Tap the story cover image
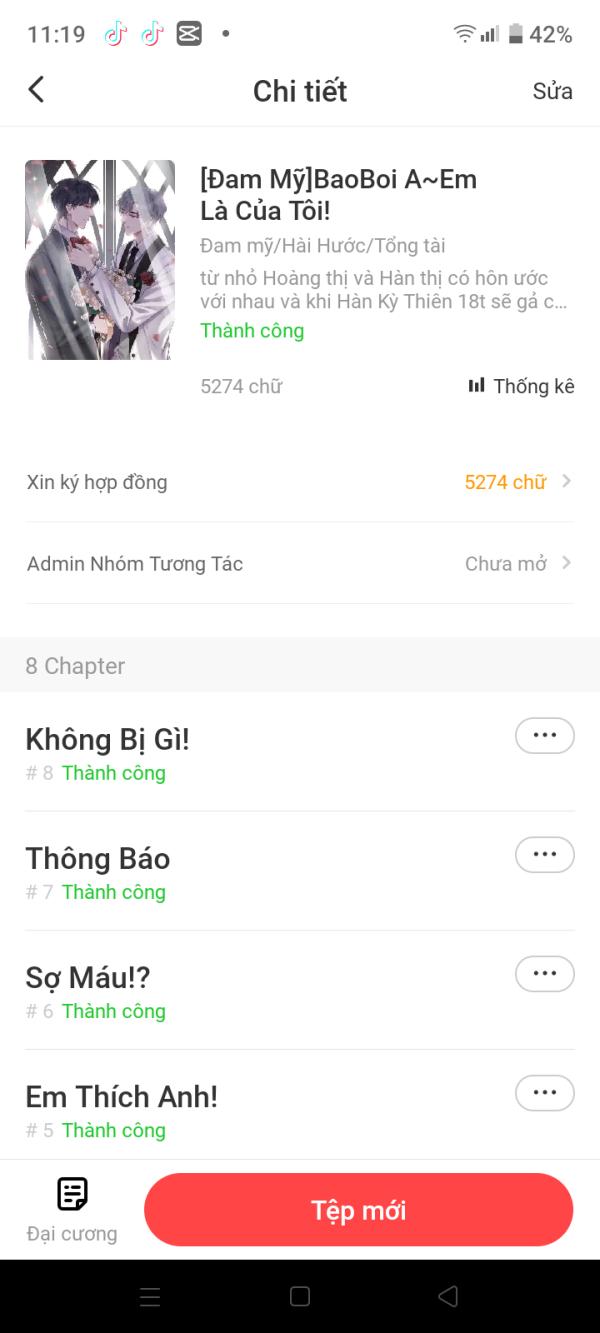 coord(100,260)
